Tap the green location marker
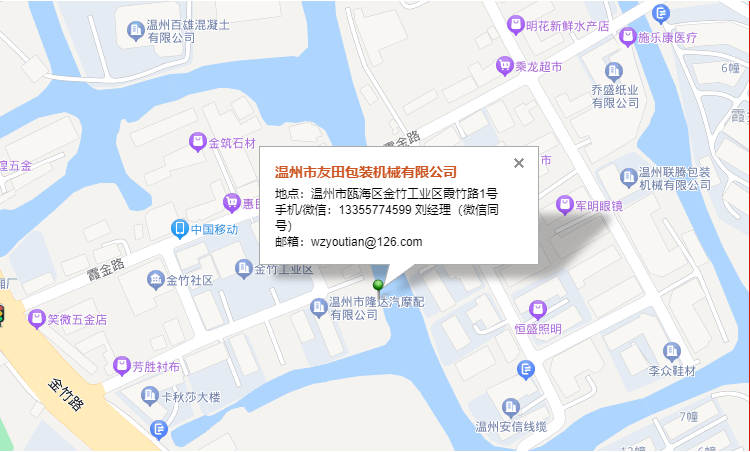This screenshot has width=750, height=452. point(378,289)
